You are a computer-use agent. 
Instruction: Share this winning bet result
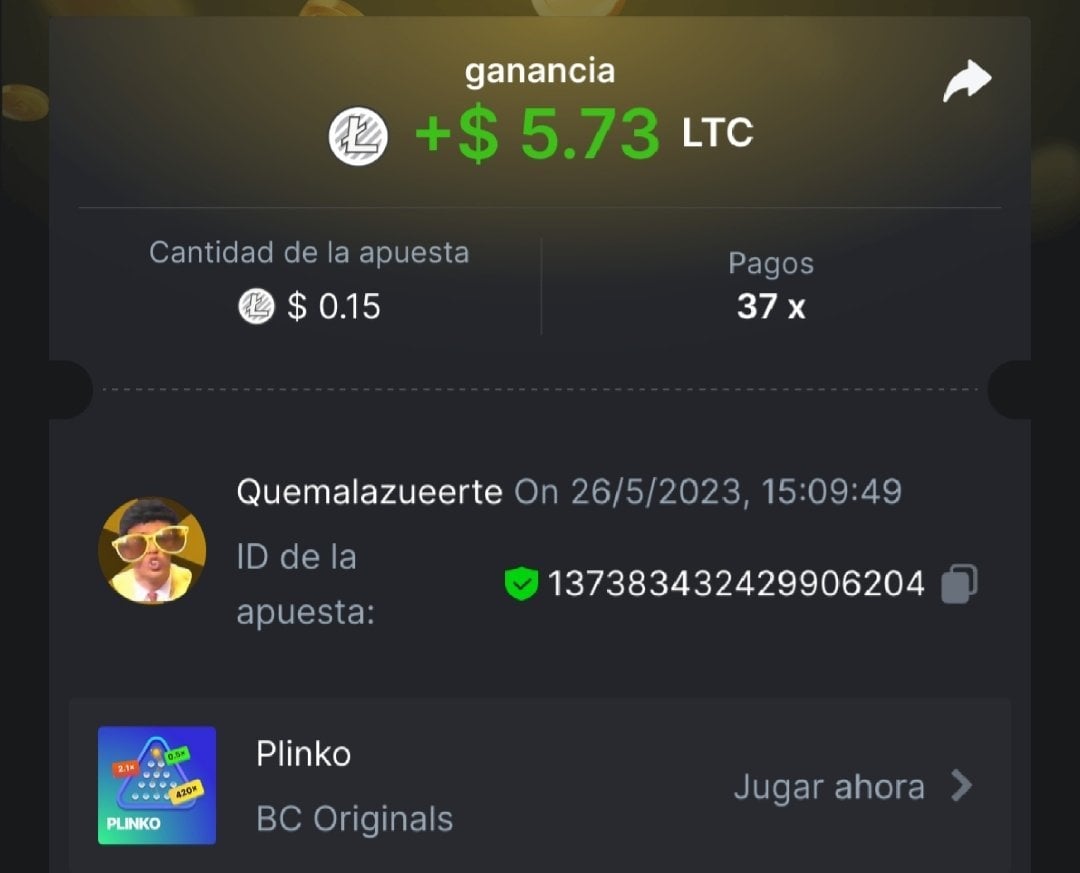(966, 82)
